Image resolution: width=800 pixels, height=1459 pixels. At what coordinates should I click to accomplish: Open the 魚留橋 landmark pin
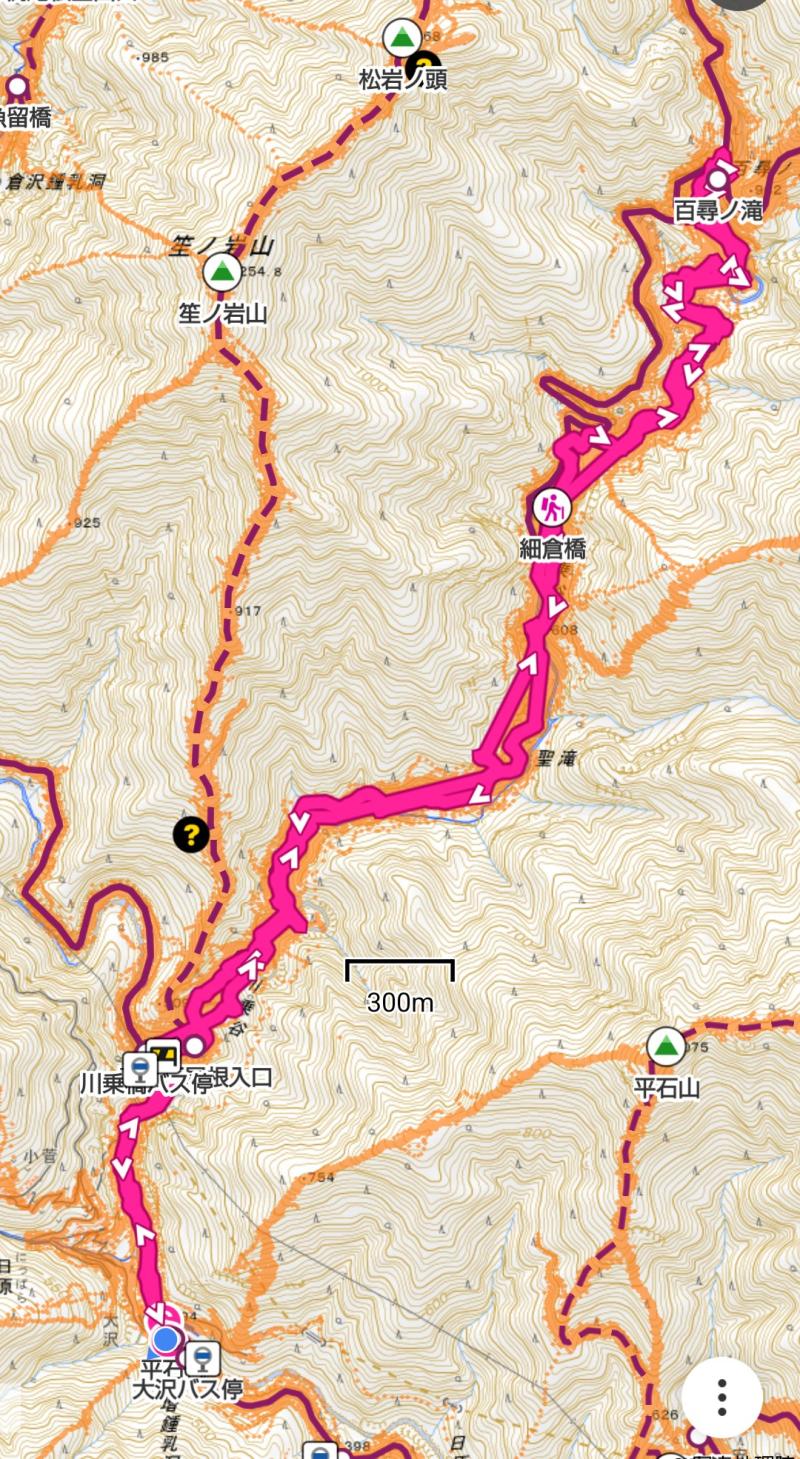click(15, 85)
